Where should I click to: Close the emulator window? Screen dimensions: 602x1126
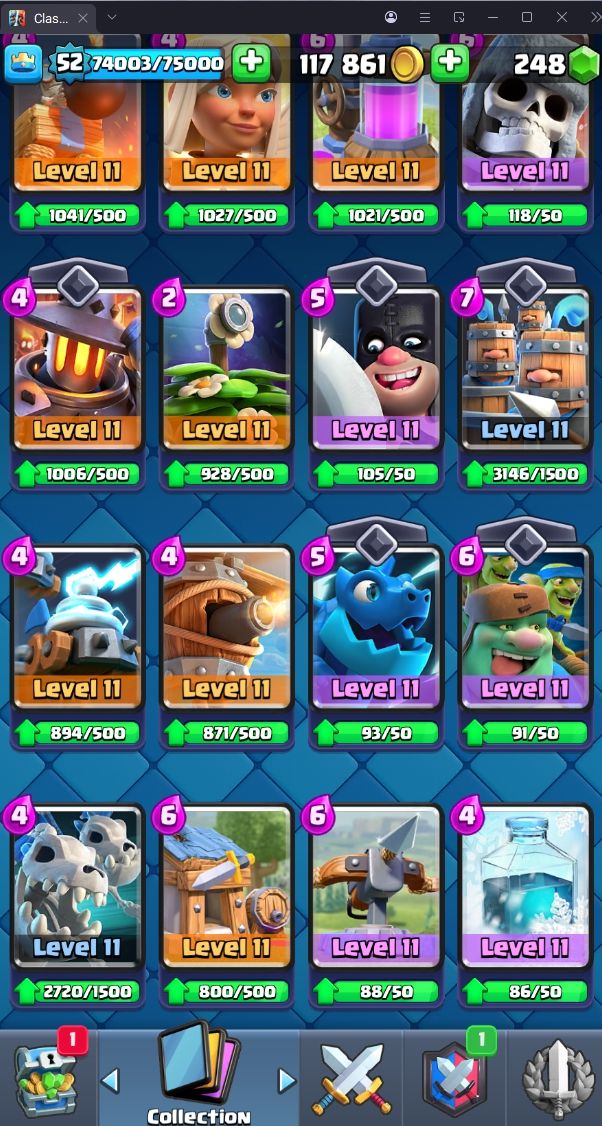[562, 17]
